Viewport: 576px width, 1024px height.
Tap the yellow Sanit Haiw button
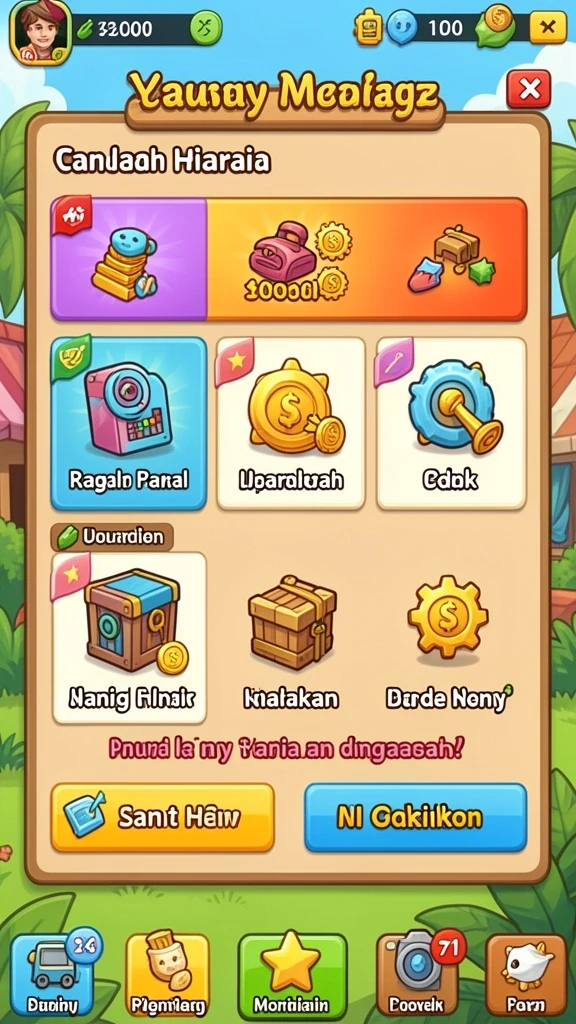[163, 818]
